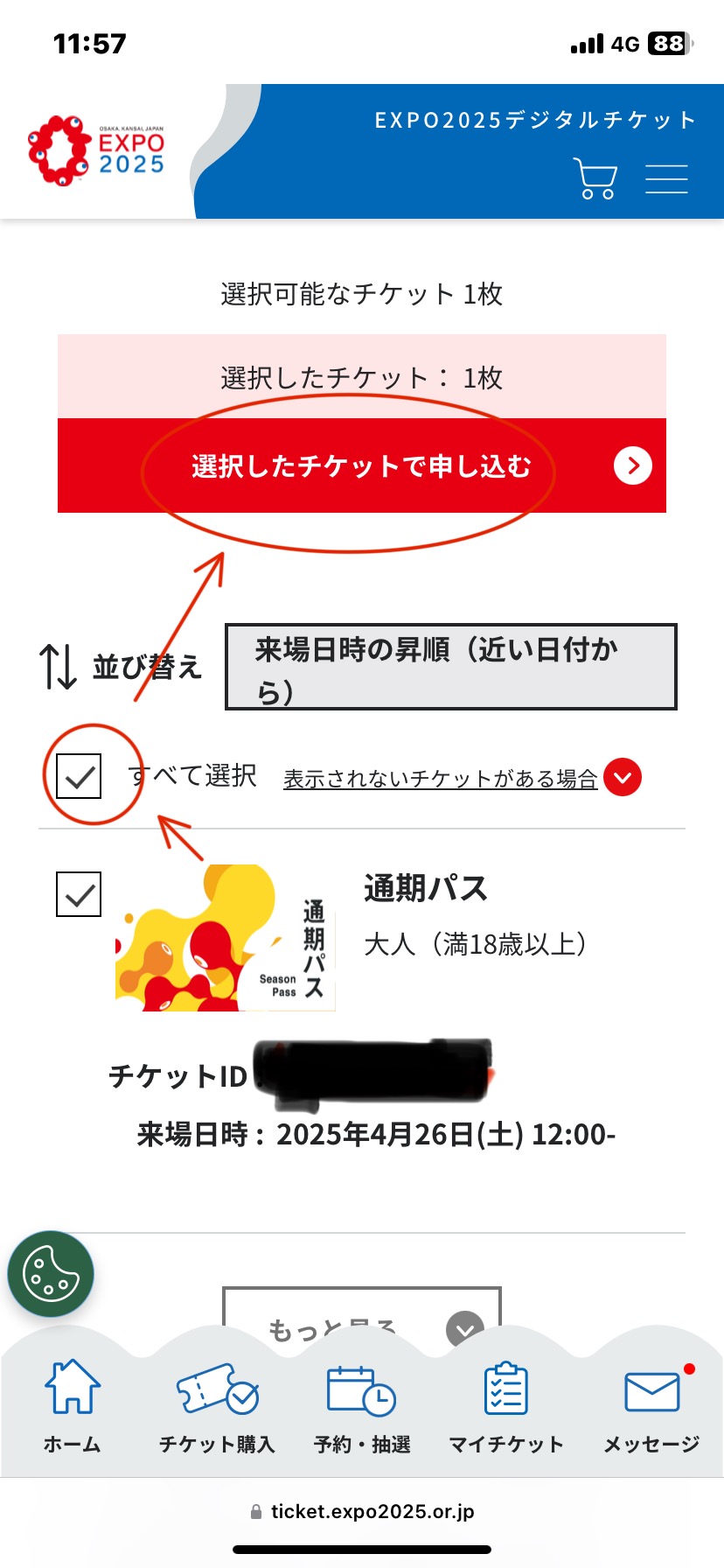Open the メッセージ tab
Image resolution: width=724 pixels, height=1568 pixels.
click(x=651, y=1405)
